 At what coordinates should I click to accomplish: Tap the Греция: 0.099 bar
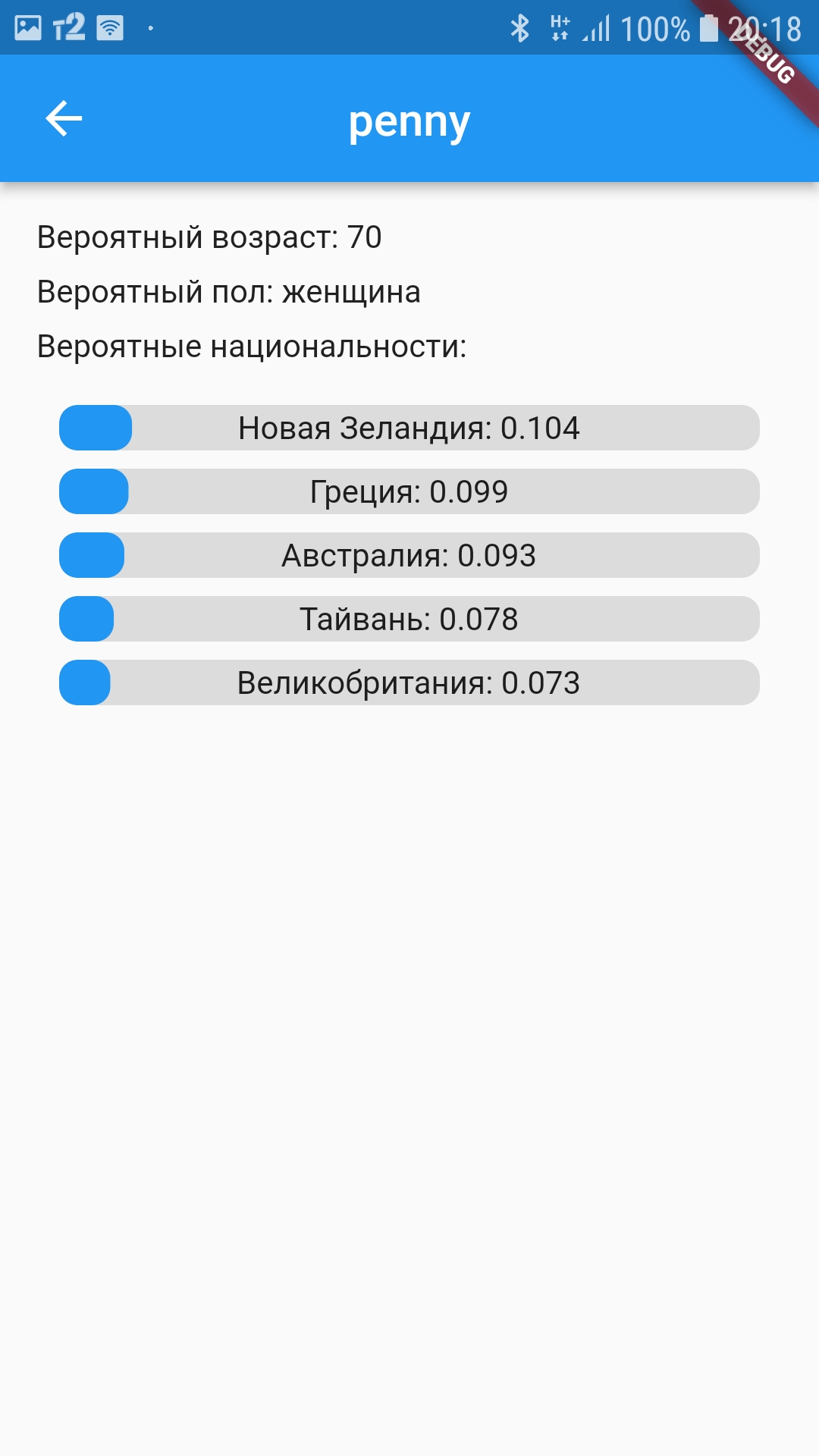[409, 492]
